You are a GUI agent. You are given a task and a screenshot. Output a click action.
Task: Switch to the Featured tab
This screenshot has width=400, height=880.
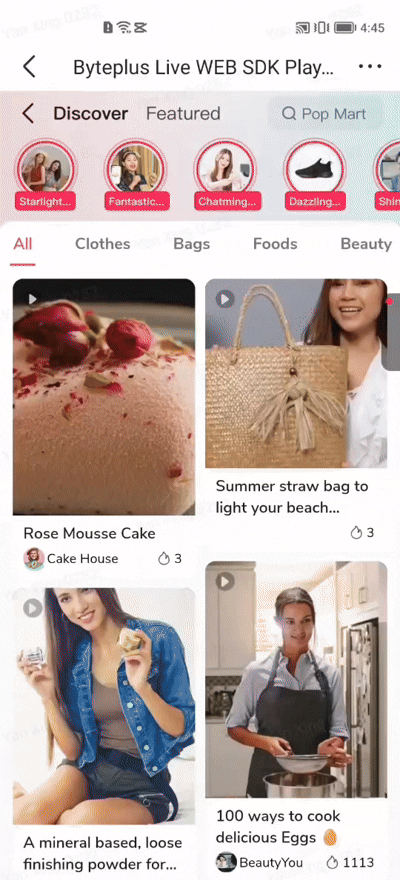(183, 113)
